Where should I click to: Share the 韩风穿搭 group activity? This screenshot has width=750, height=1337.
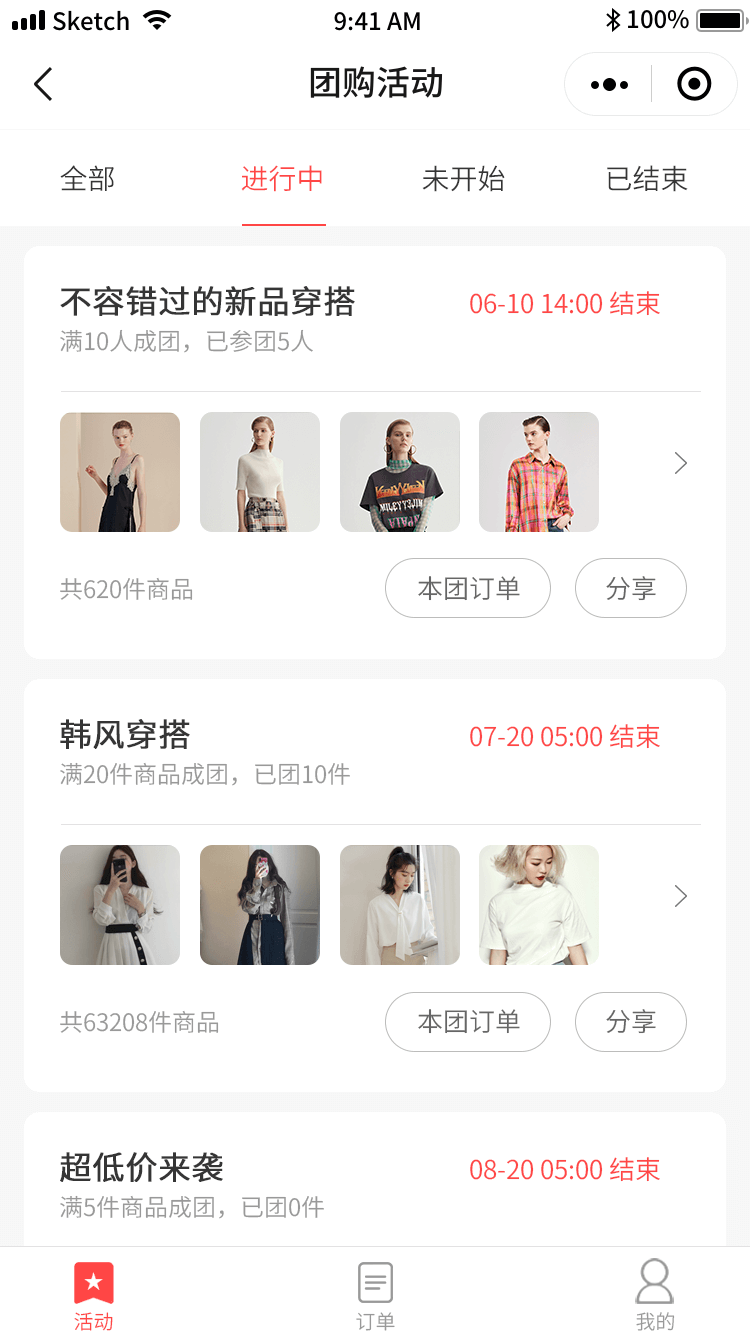tap(630, 1021)
